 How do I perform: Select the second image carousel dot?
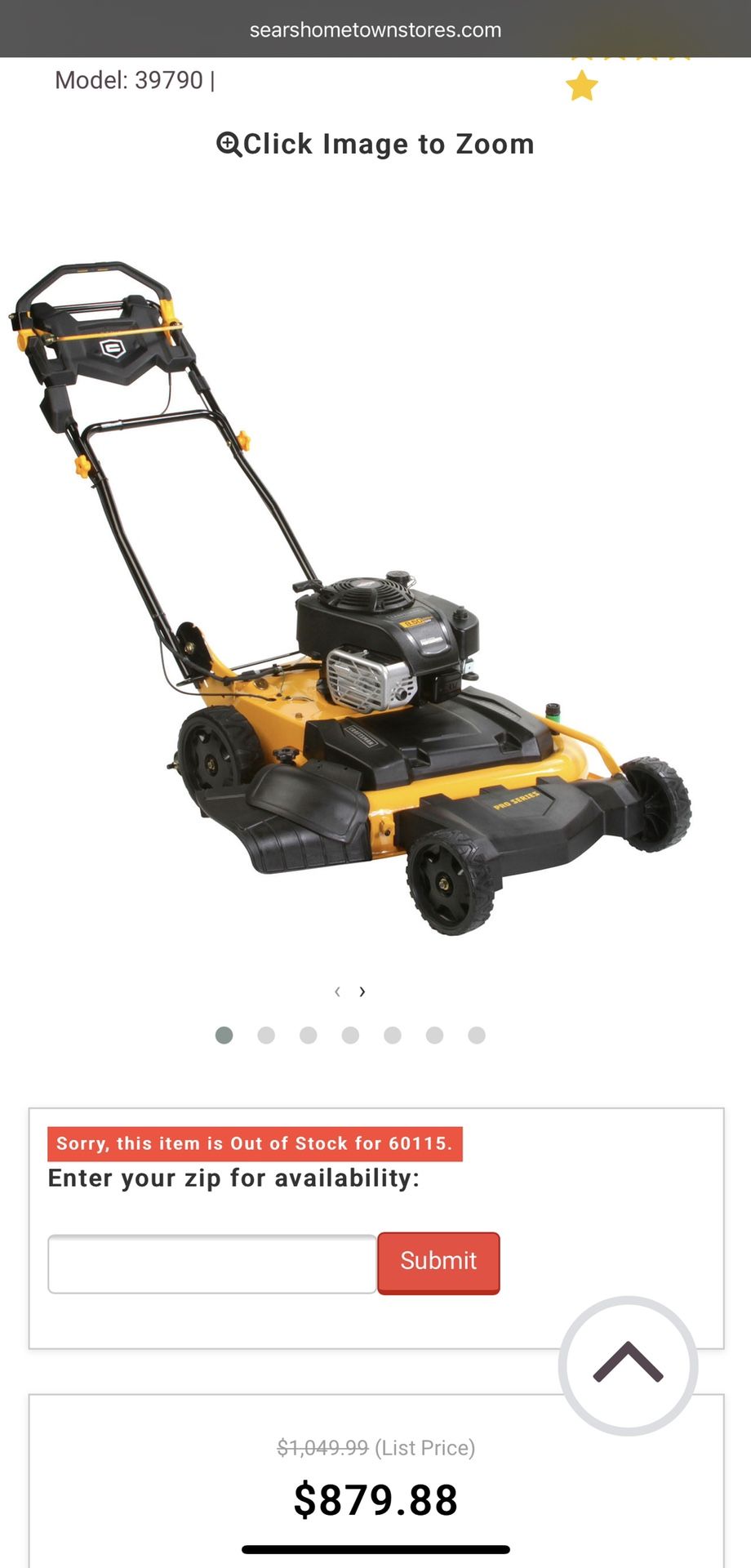(266, 1036)
